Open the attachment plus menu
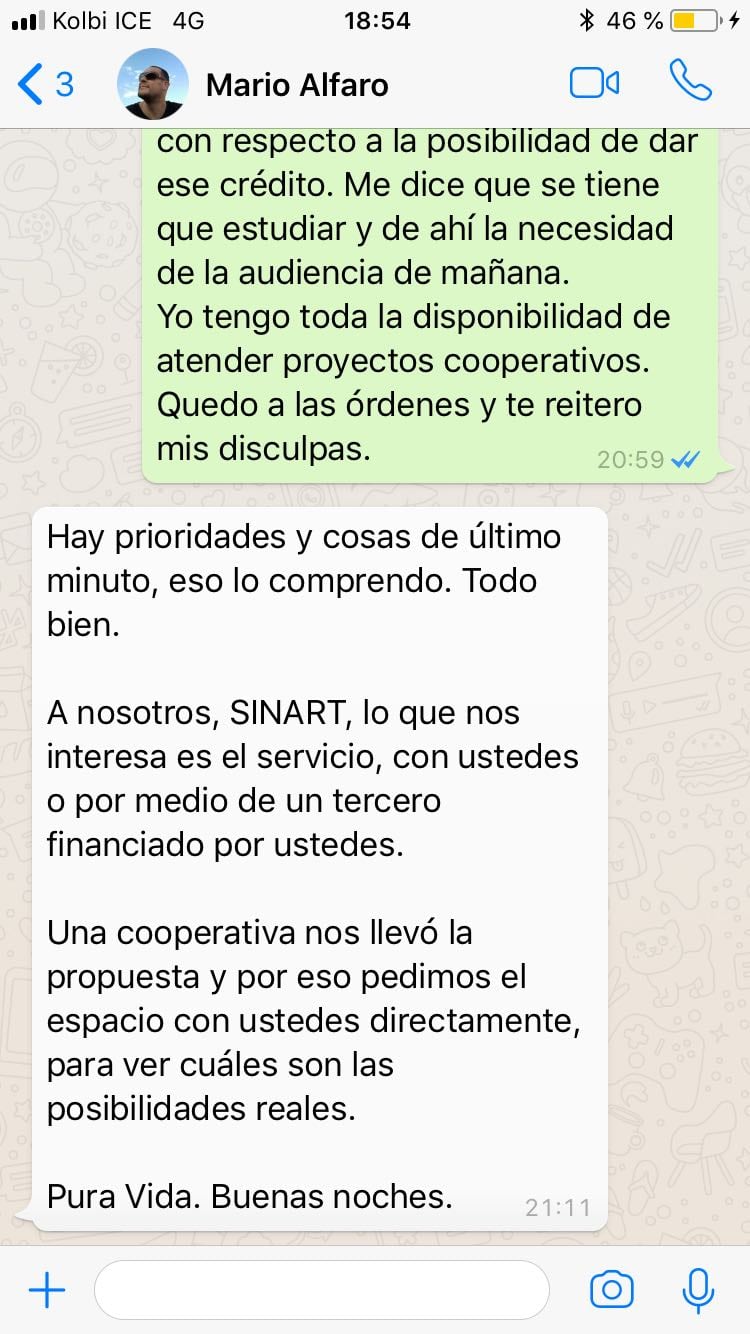Screen dimensions: 750x1334 point(47,1290)
